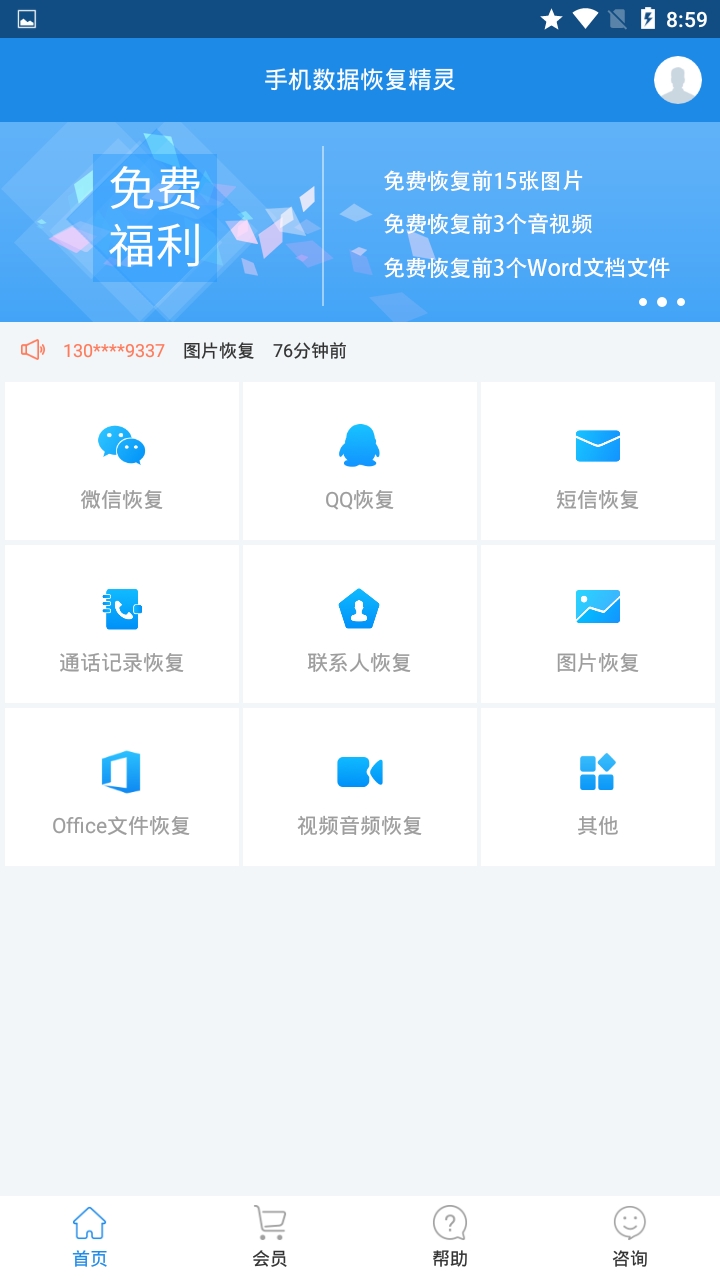Switch to the 首页 home tab

click(x=90, y=1237)
